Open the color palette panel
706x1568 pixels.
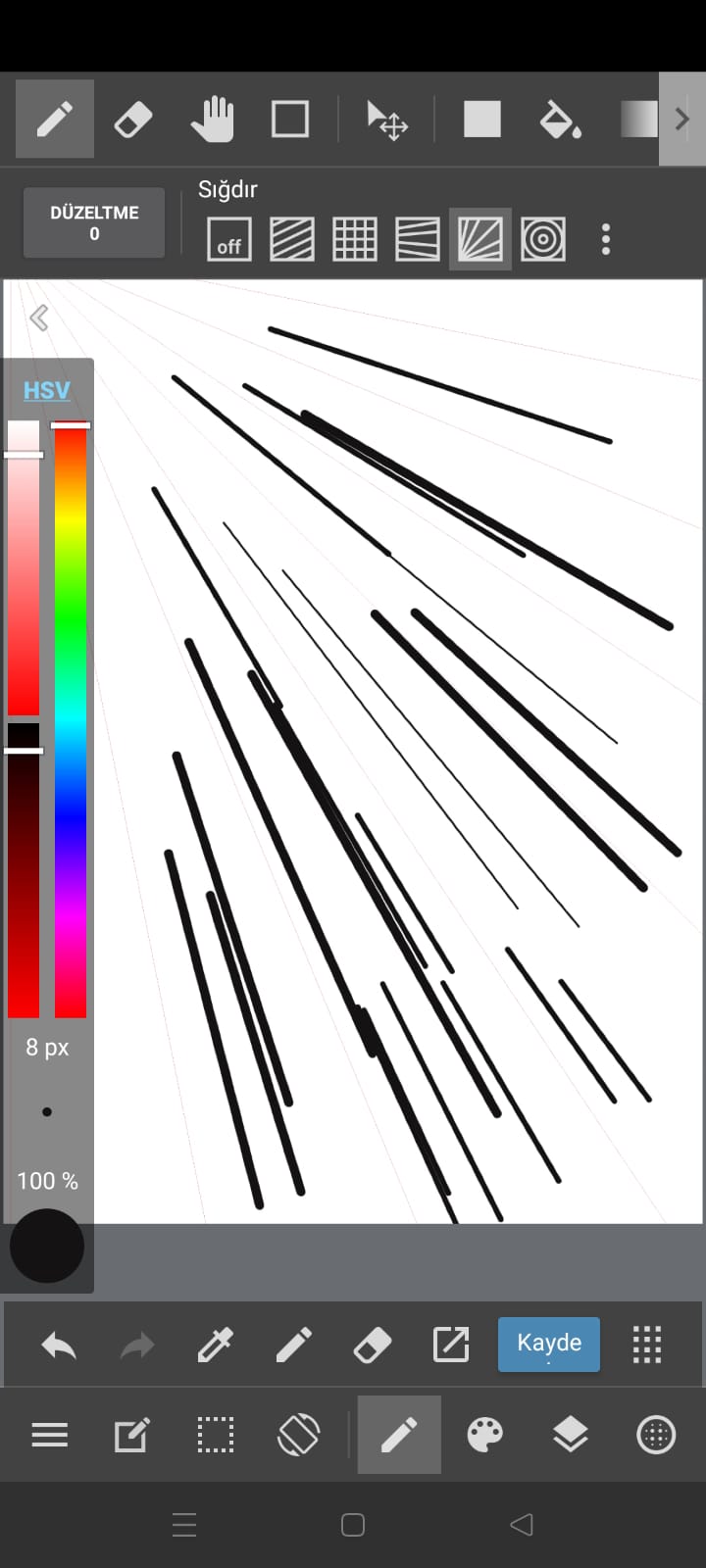[484, 1436]
